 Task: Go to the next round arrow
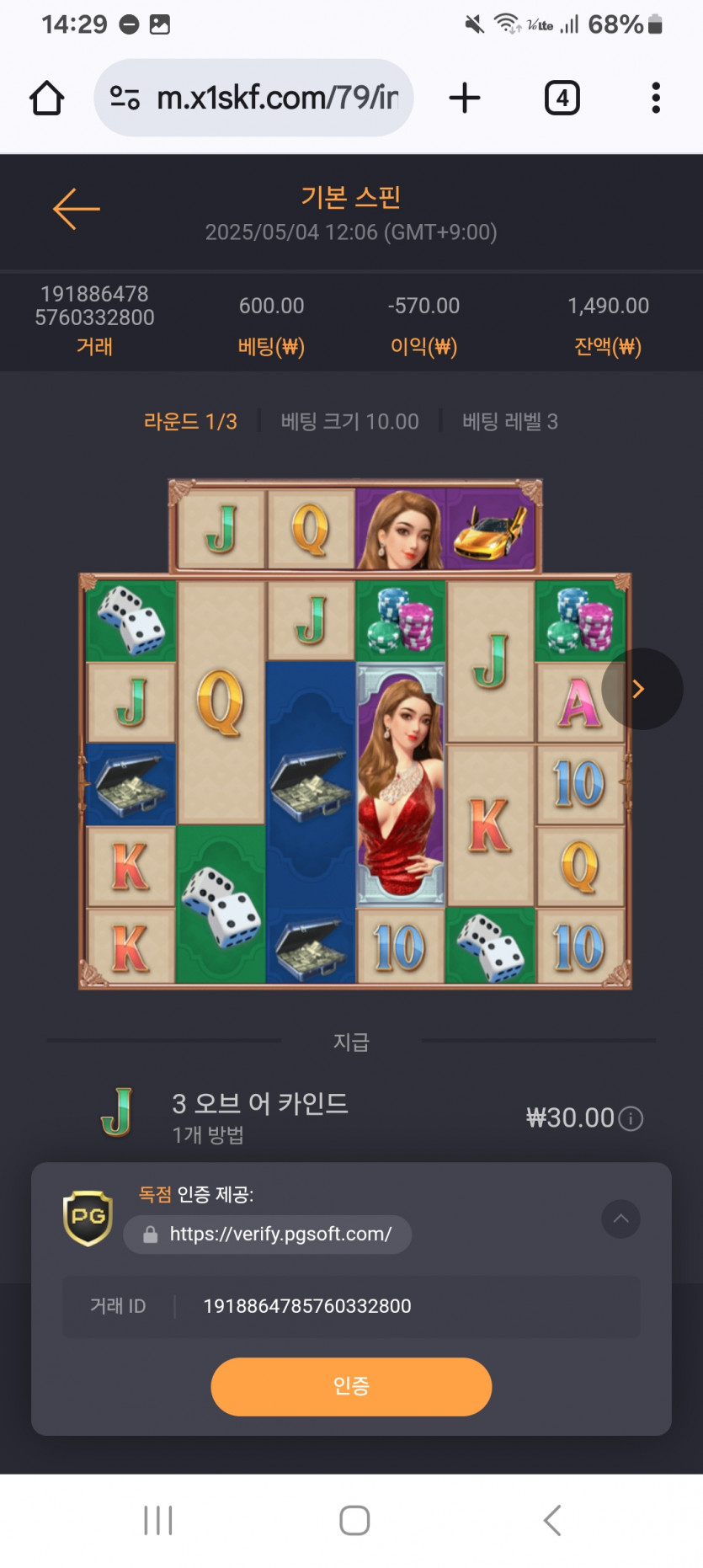[x=640, y=689]
